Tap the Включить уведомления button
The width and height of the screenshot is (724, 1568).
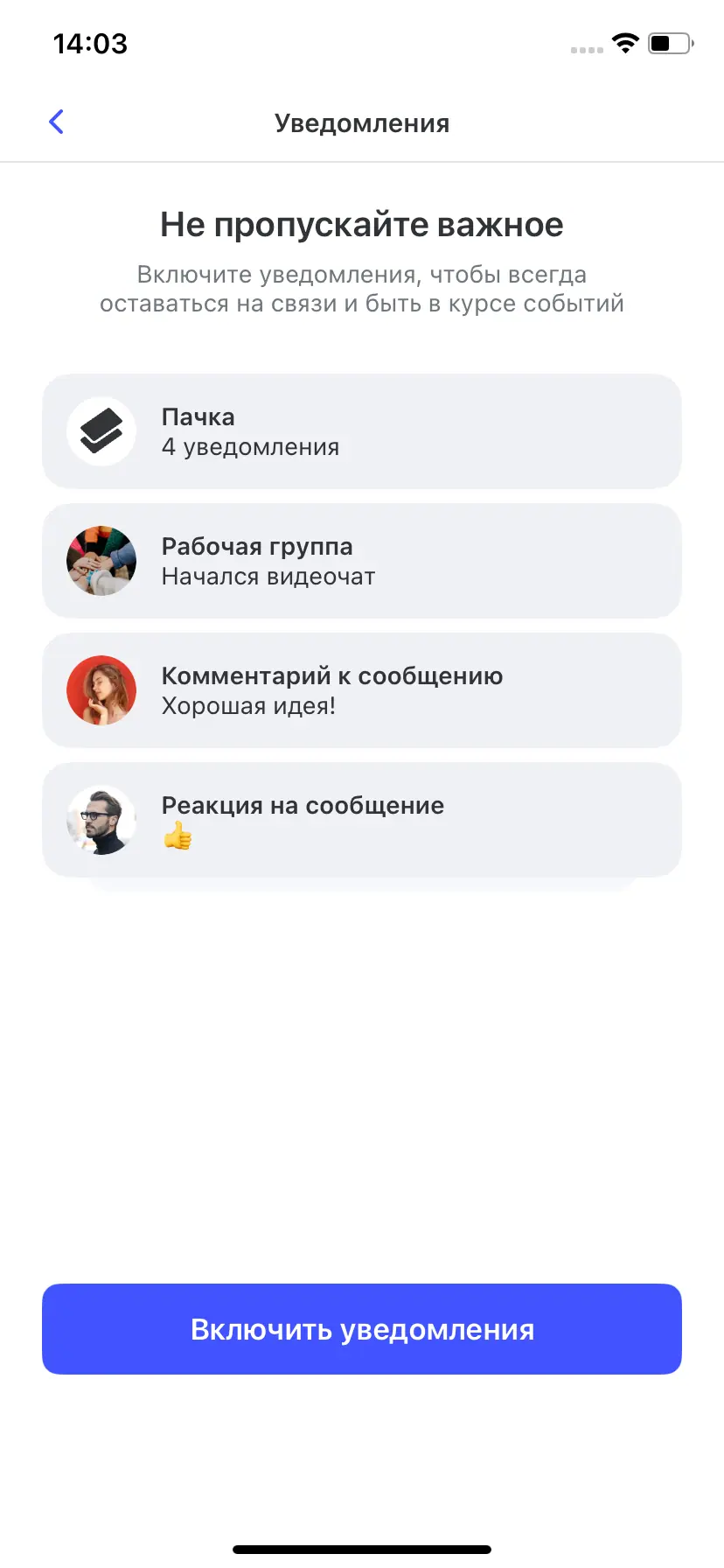click(362, 1328)
